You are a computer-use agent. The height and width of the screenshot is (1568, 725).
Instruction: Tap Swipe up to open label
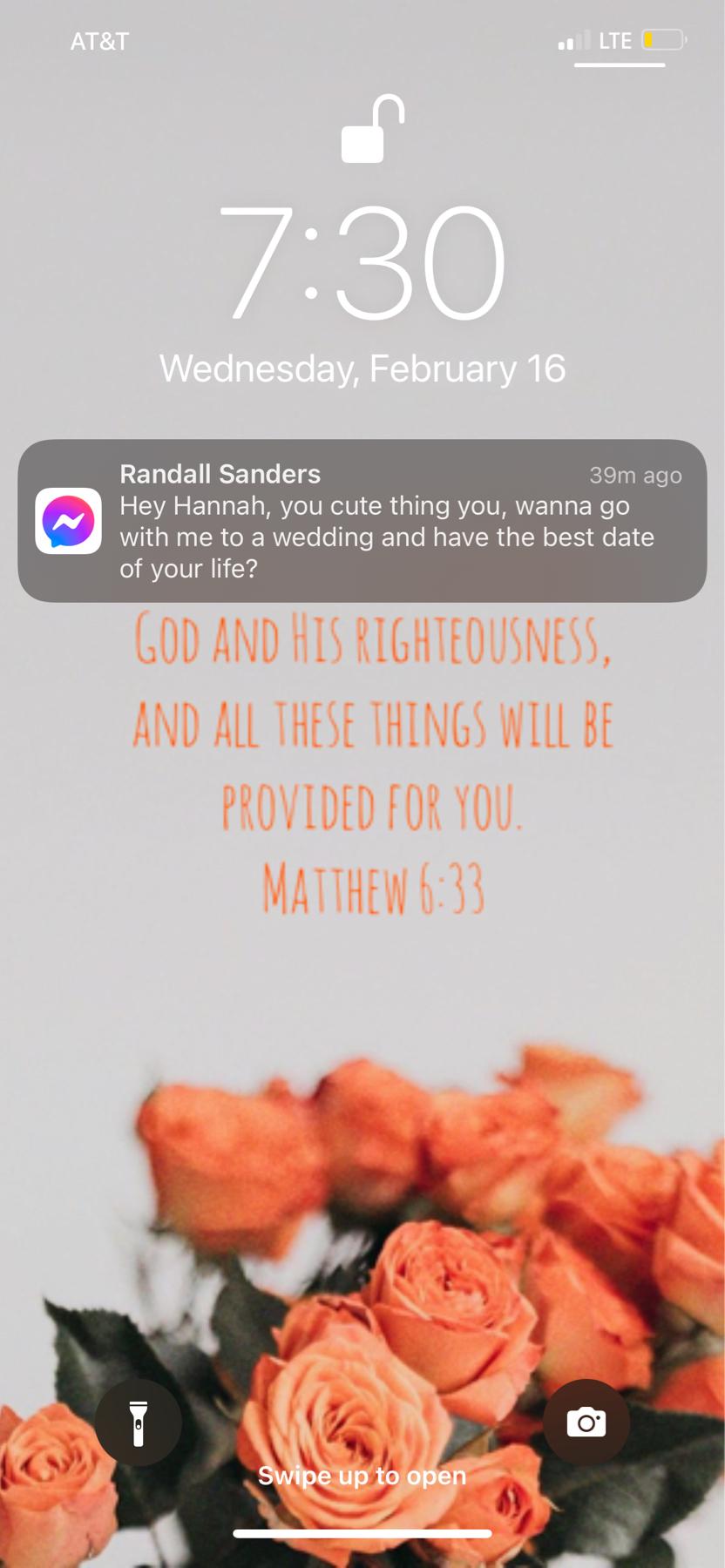coord(361,1475)
